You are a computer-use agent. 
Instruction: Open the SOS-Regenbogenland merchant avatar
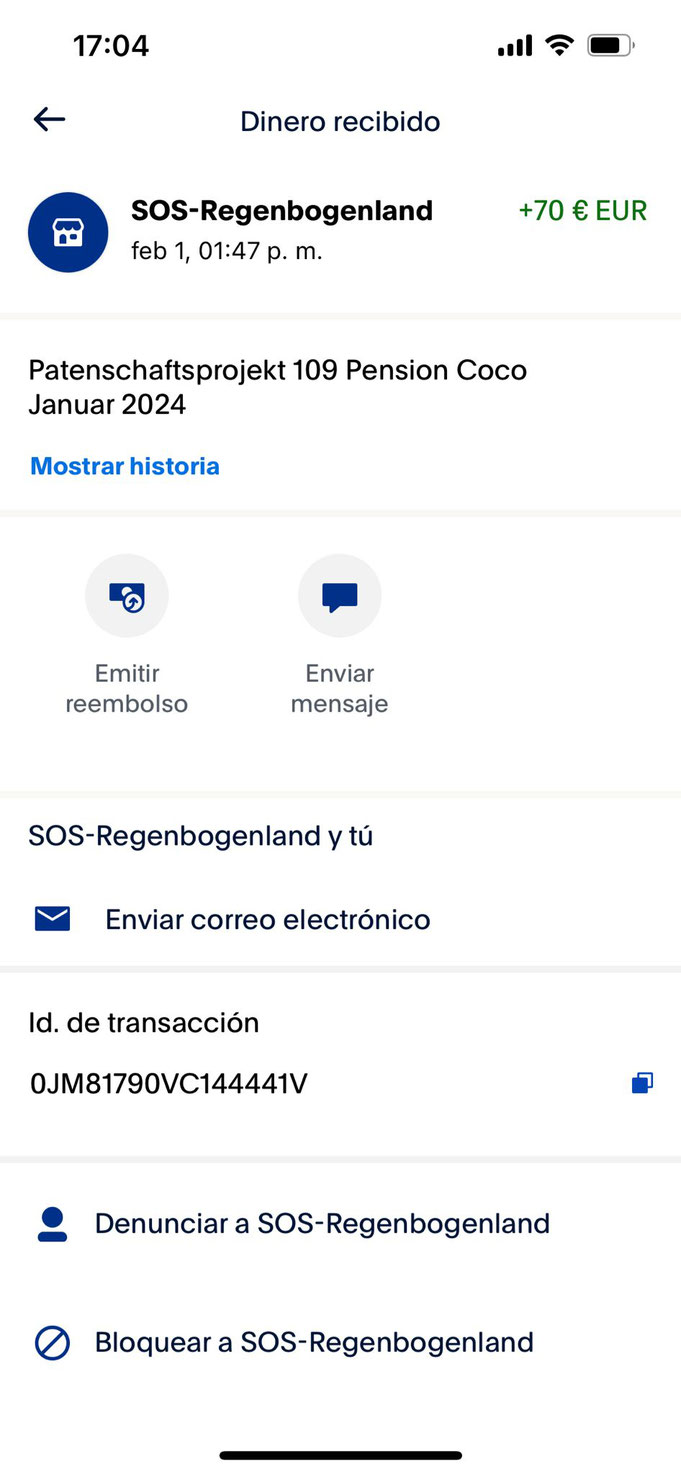[68, 232]
